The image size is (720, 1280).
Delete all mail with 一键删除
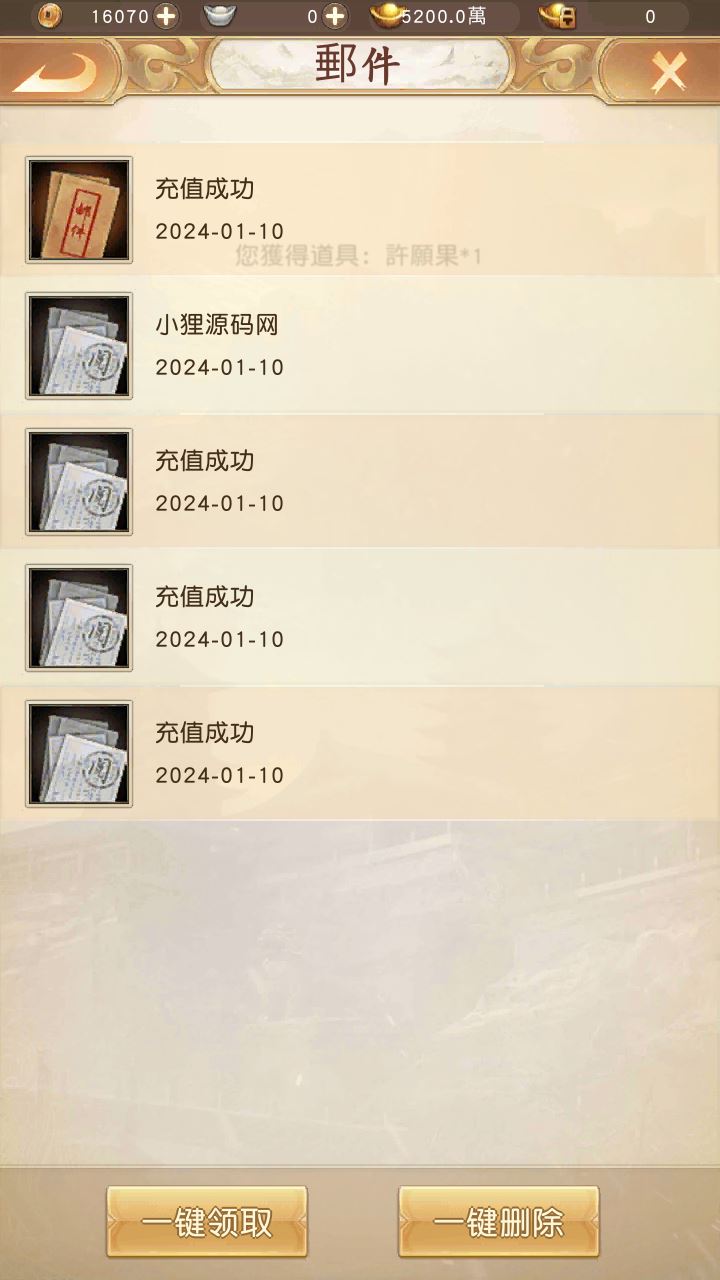coord(499,1221)
